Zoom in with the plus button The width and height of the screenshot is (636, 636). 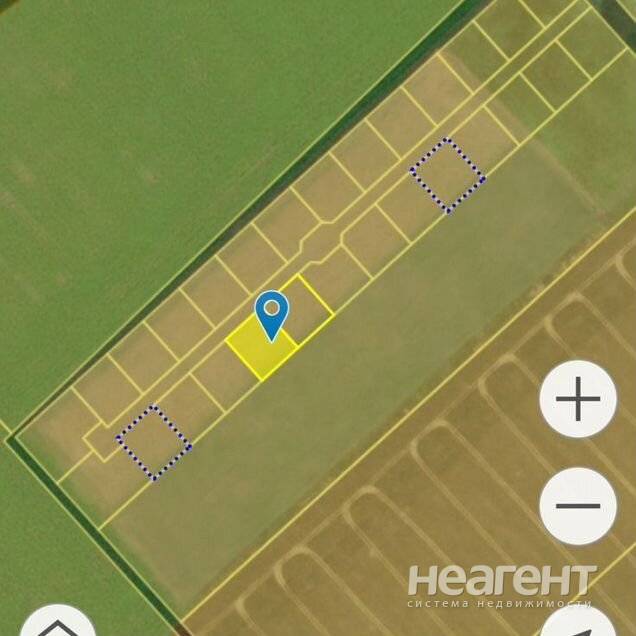[578, 400]
